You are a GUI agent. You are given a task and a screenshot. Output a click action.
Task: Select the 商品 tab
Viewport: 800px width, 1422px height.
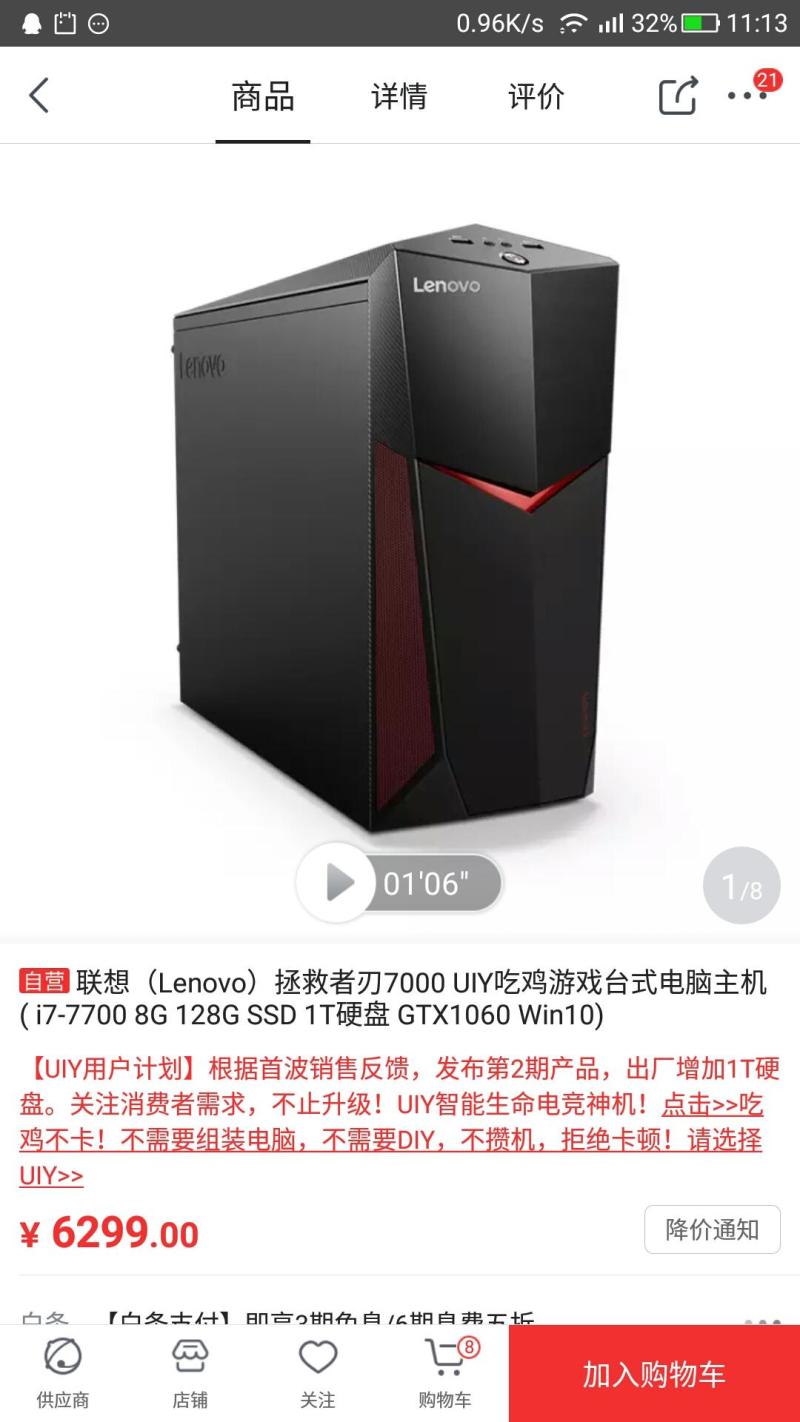[263, 96]
